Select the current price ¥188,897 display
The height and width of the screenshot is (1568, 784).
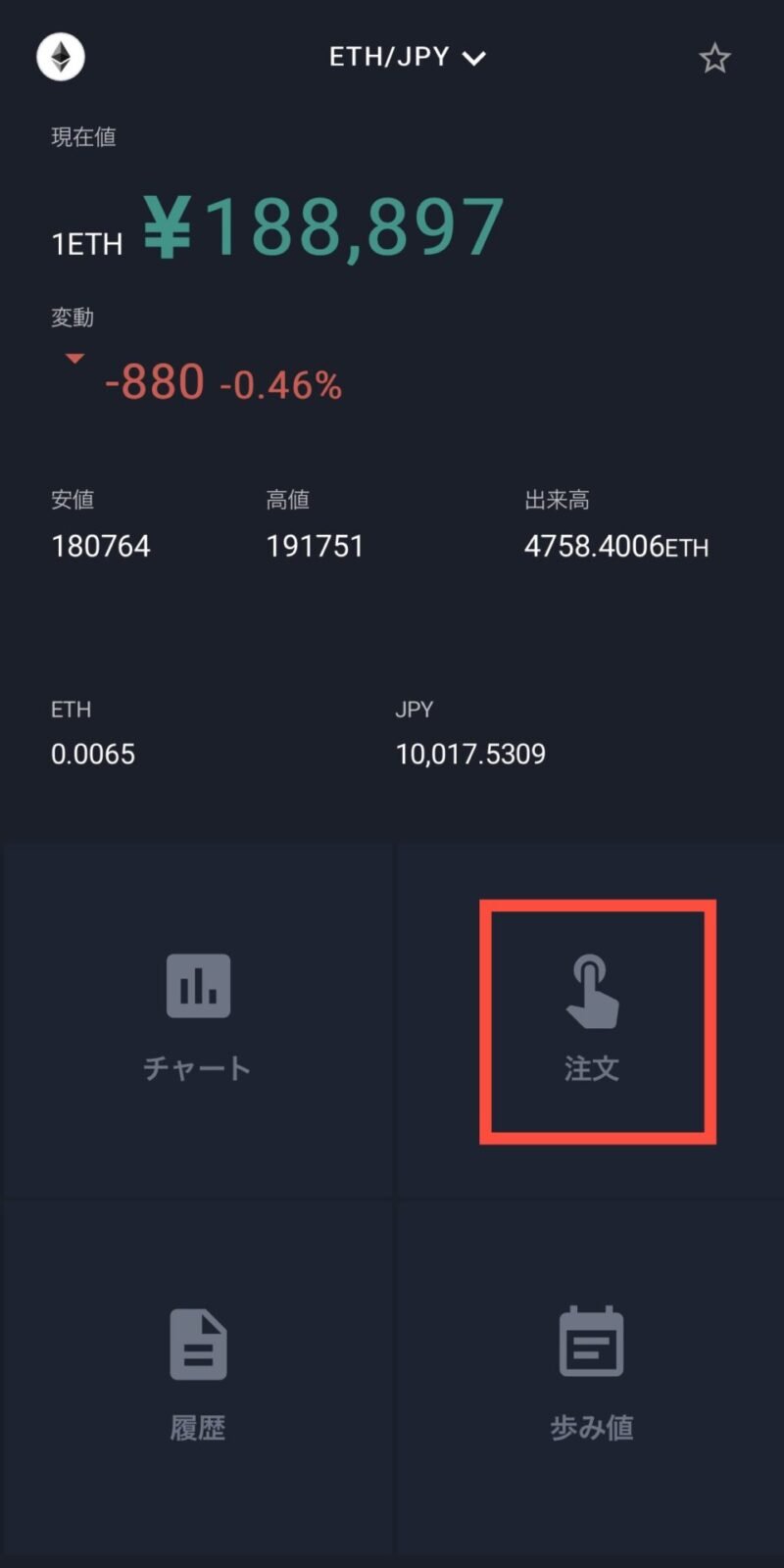click(322, 223)
